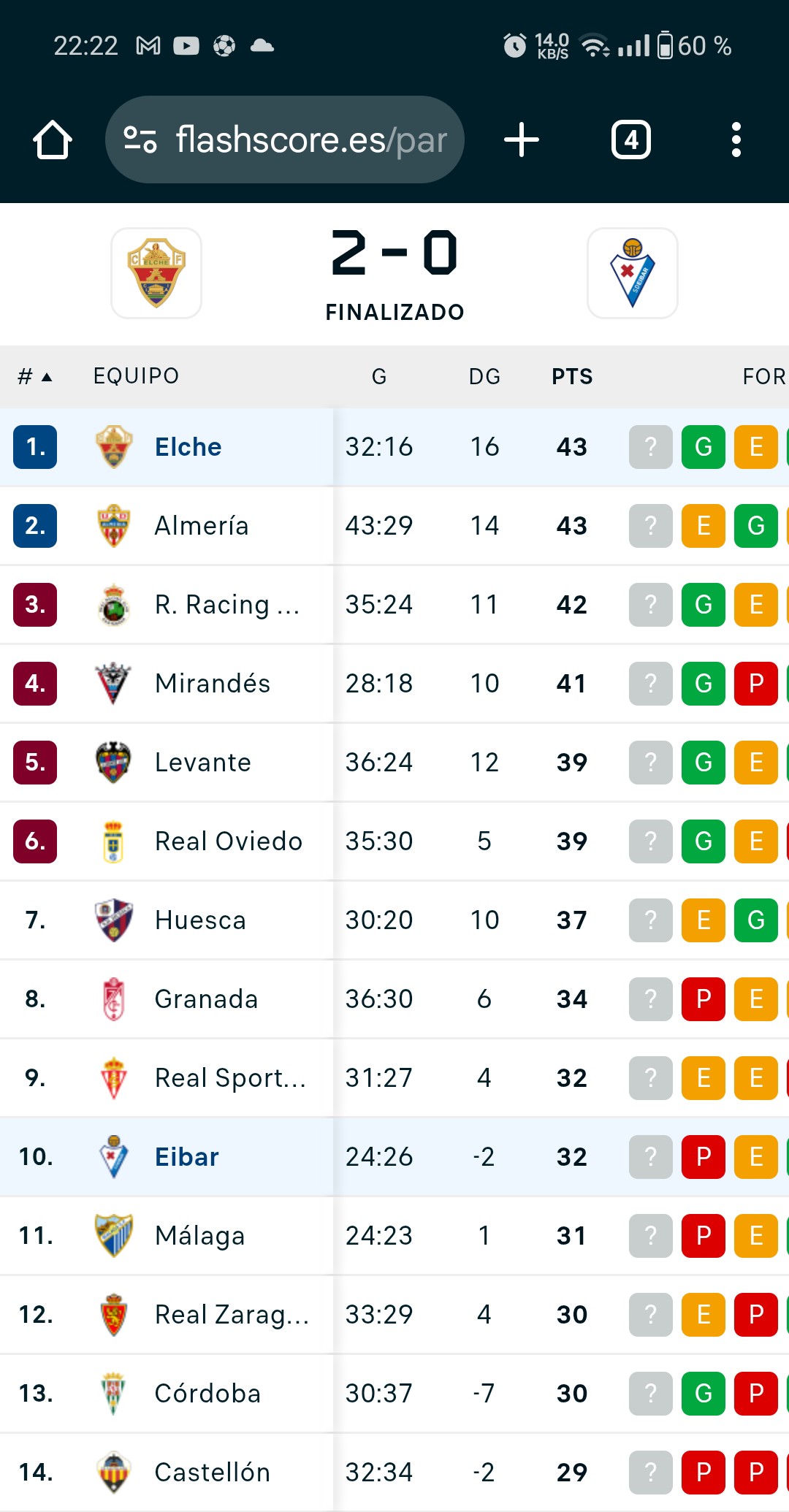Open Real Oviedo team row
Screen dimensions: 789x1512
394,841
